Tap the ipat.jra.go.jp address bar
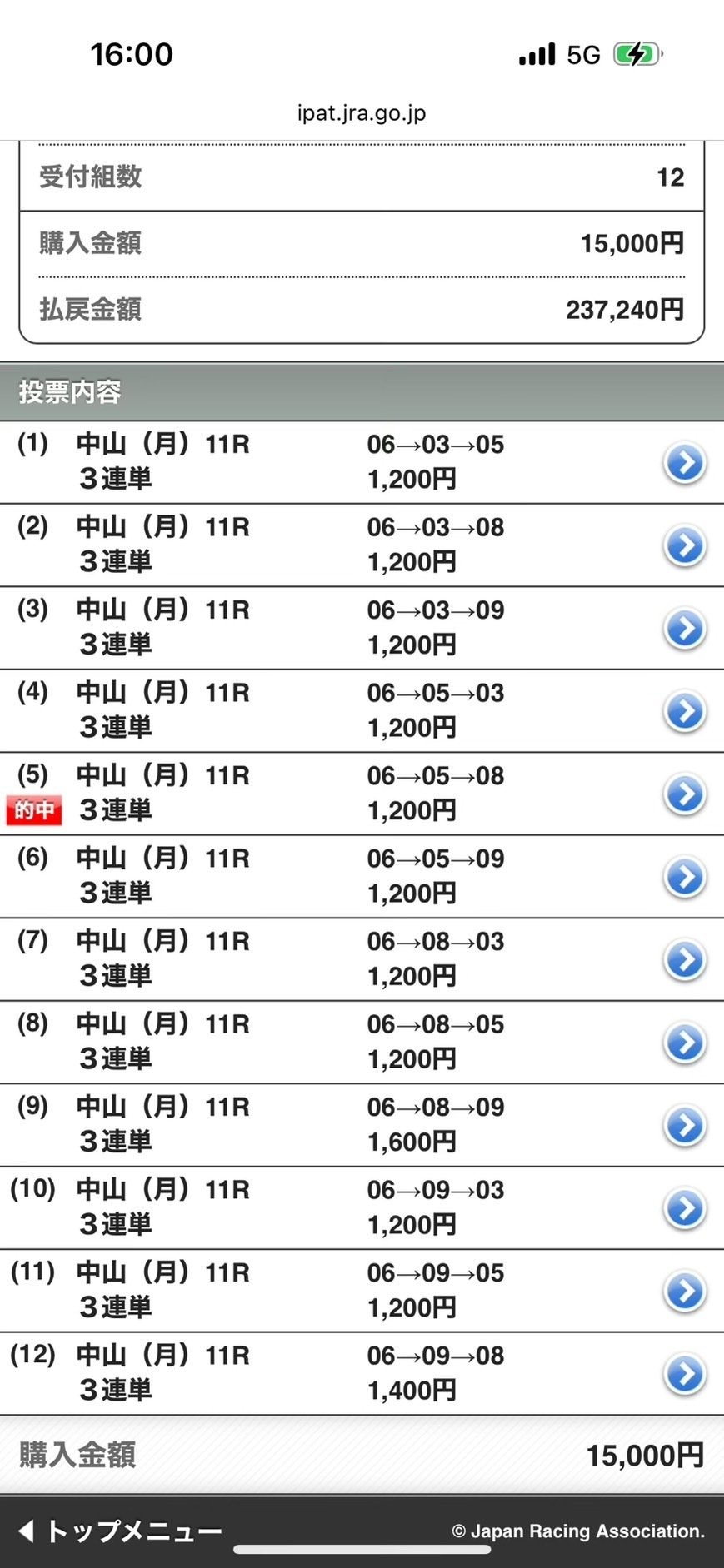This screenshot has height=1568, width=724. [x=362, y=113]
